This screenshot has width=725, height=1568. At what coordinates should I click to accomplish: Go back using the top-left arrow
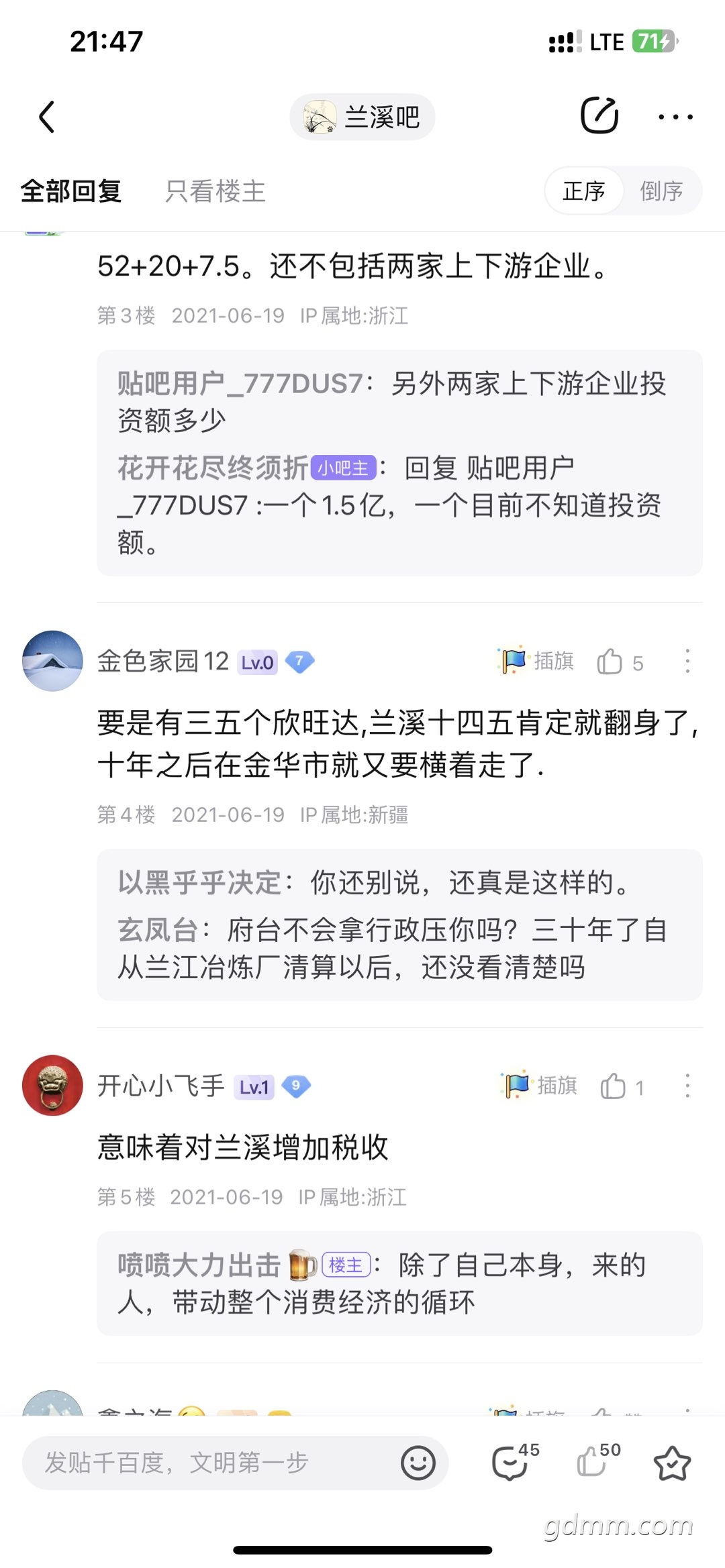click(46, 117)
